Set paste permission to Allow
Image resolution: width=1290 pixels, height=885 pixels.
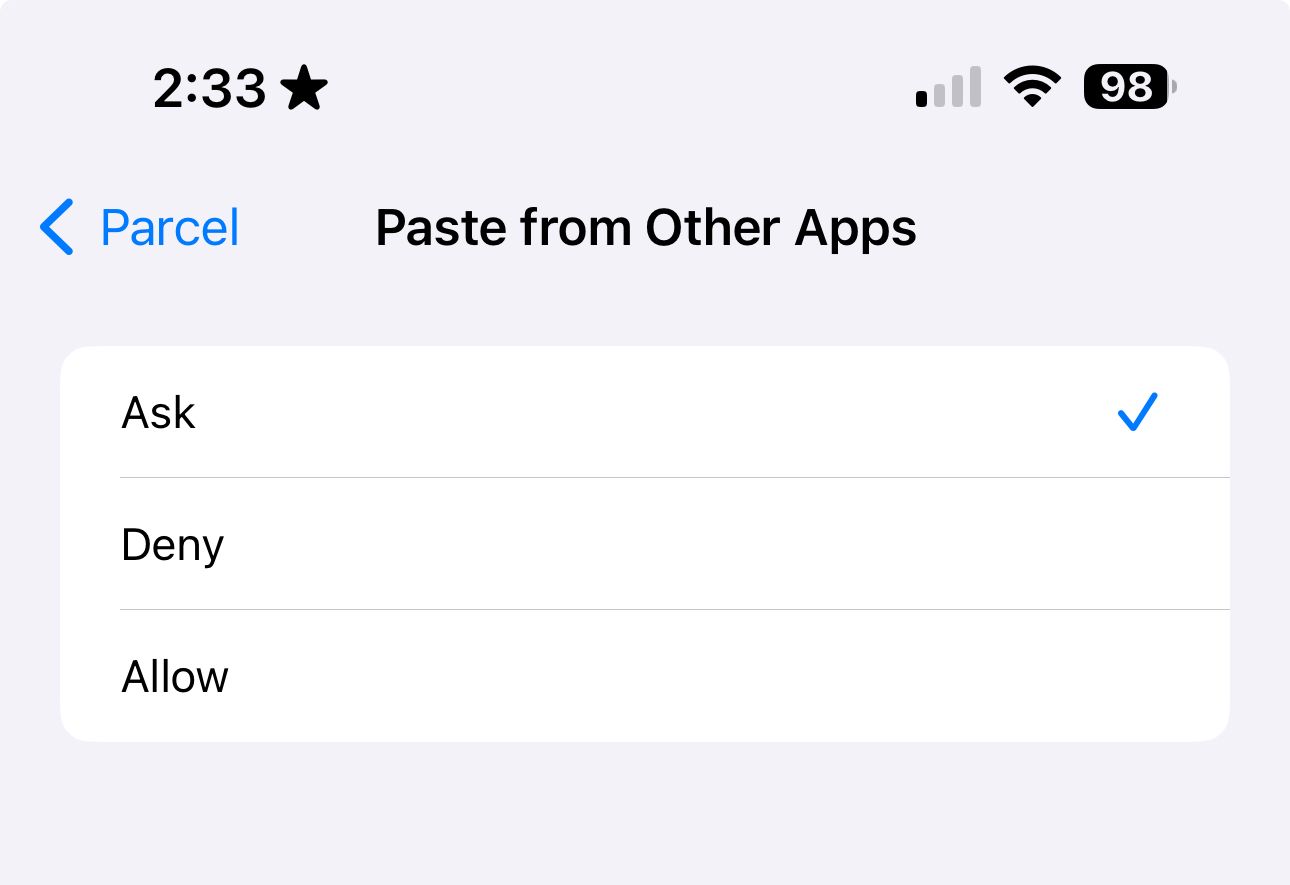click(644, 677)
